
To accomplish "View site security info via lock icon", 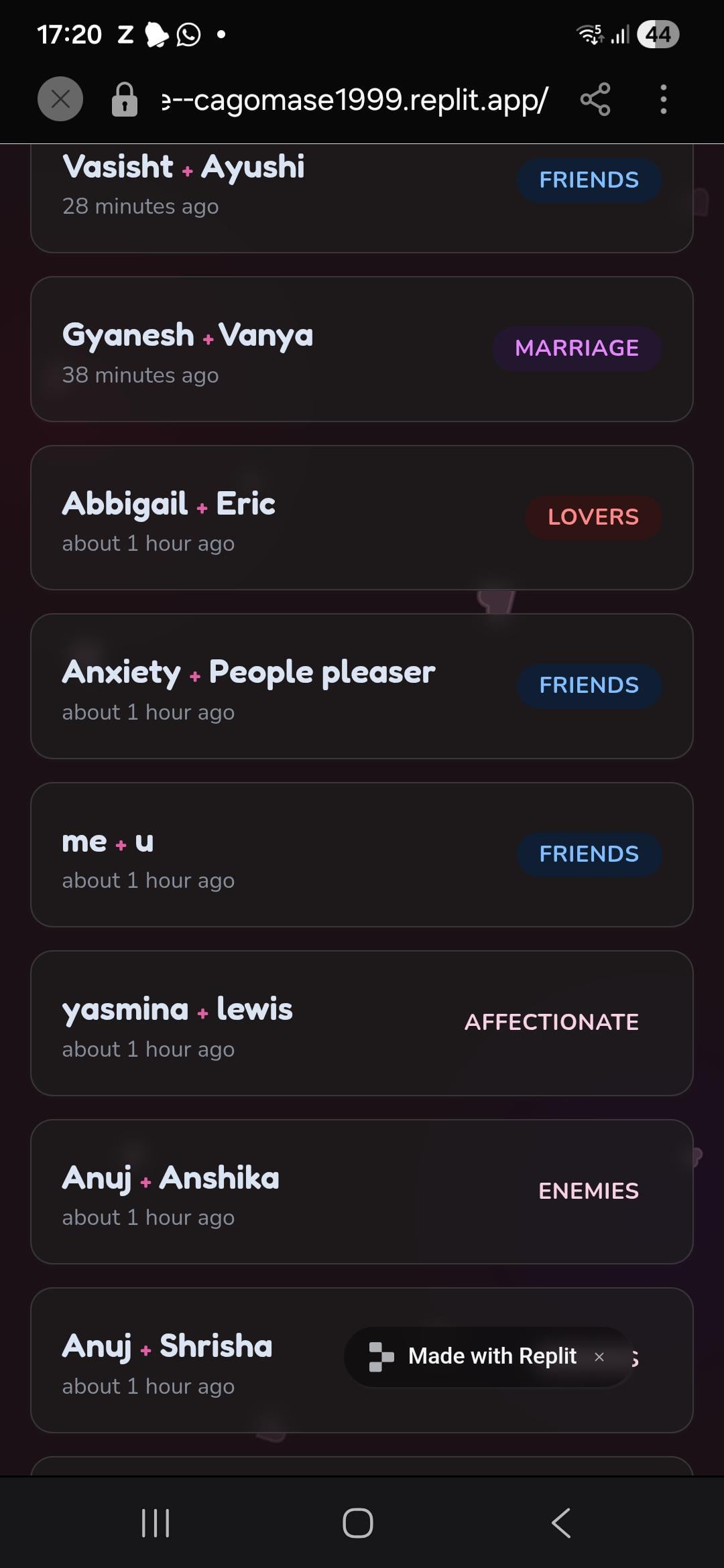I will 125,100.
